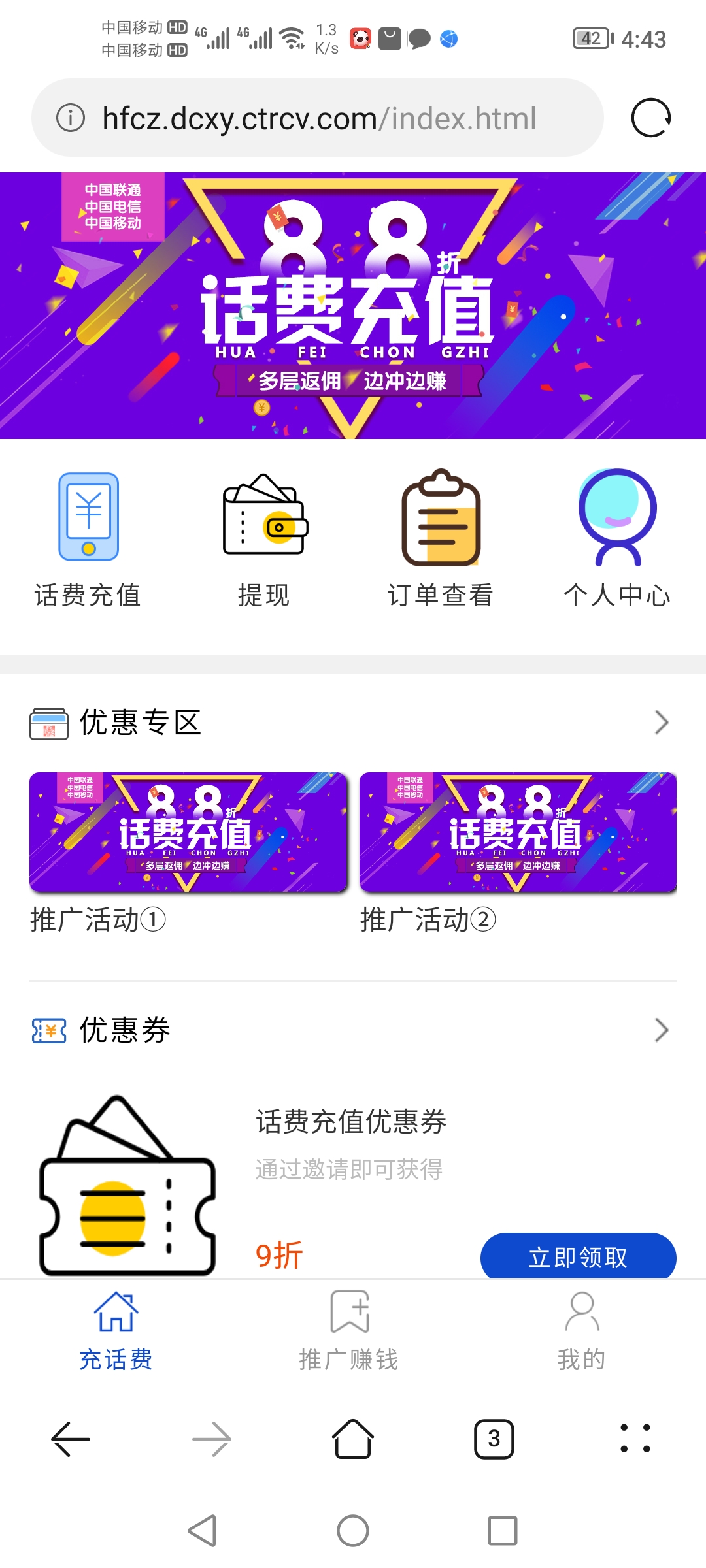Open 个人中心 personal center
This screenshot has width=706, height=1568.
(617, 540)
